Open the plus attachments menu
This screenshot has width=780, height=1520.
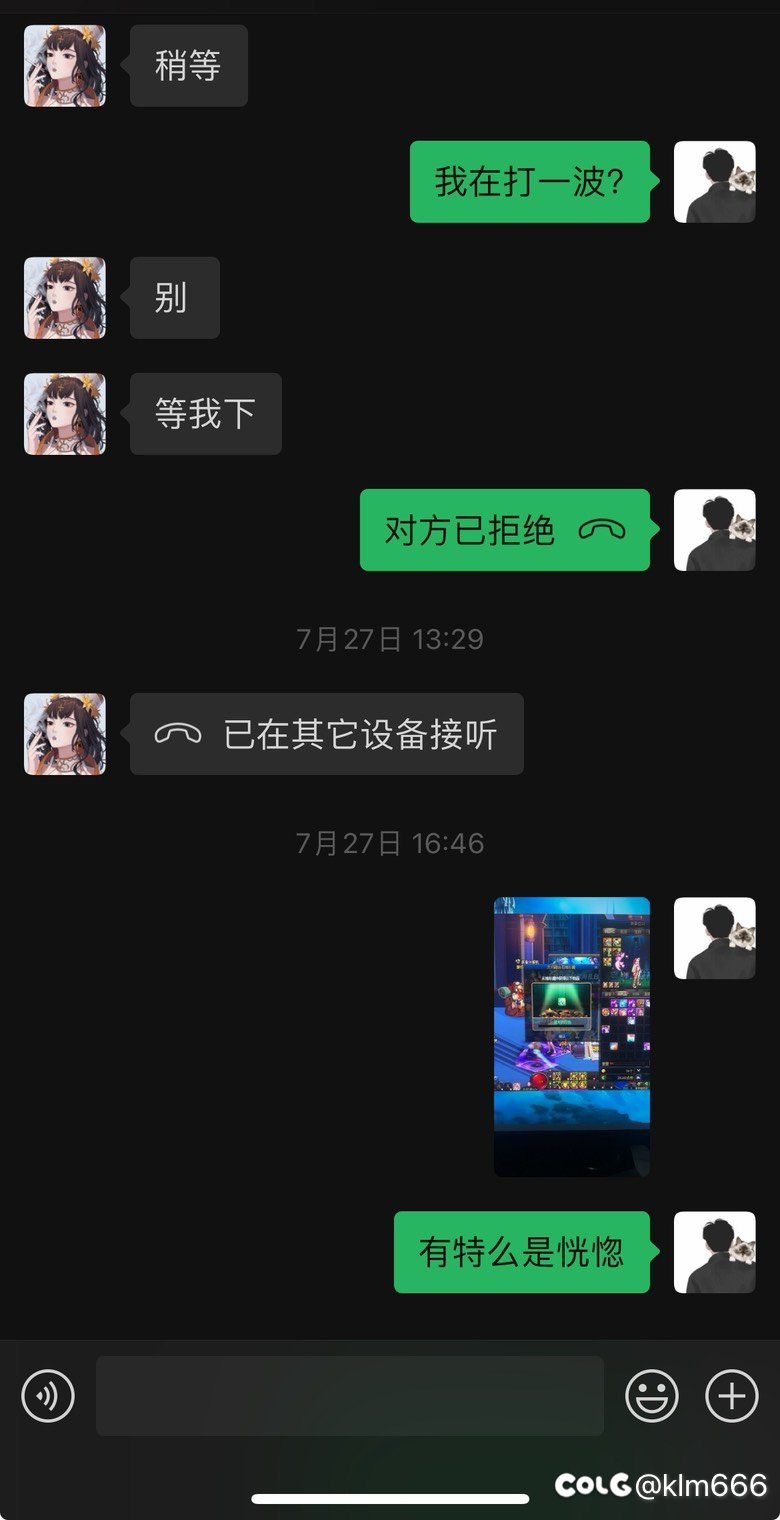[x=732, y=1395]
